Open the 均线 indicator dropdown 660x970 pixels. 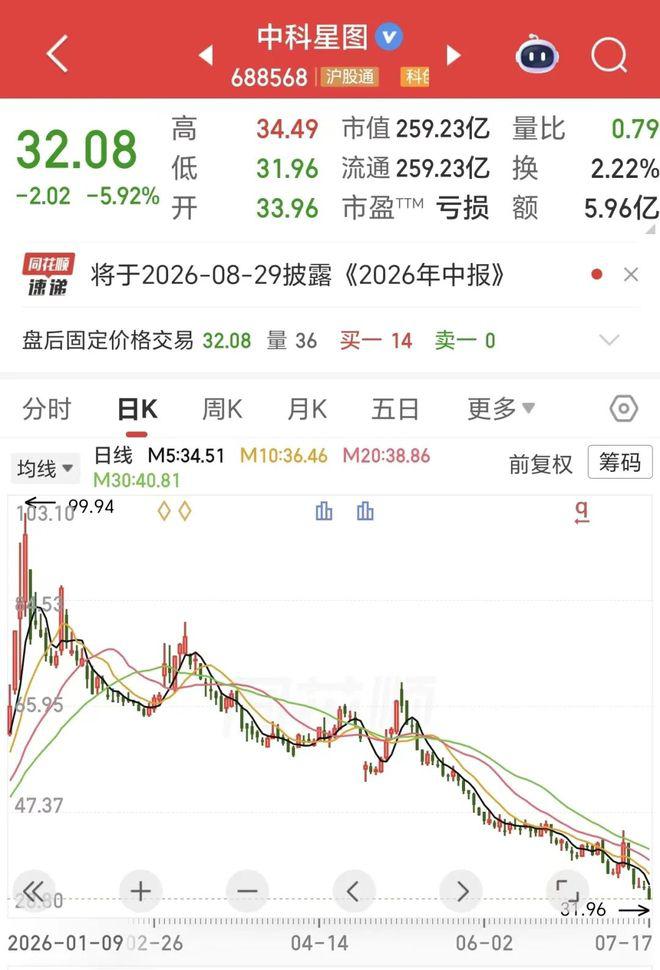45,468
